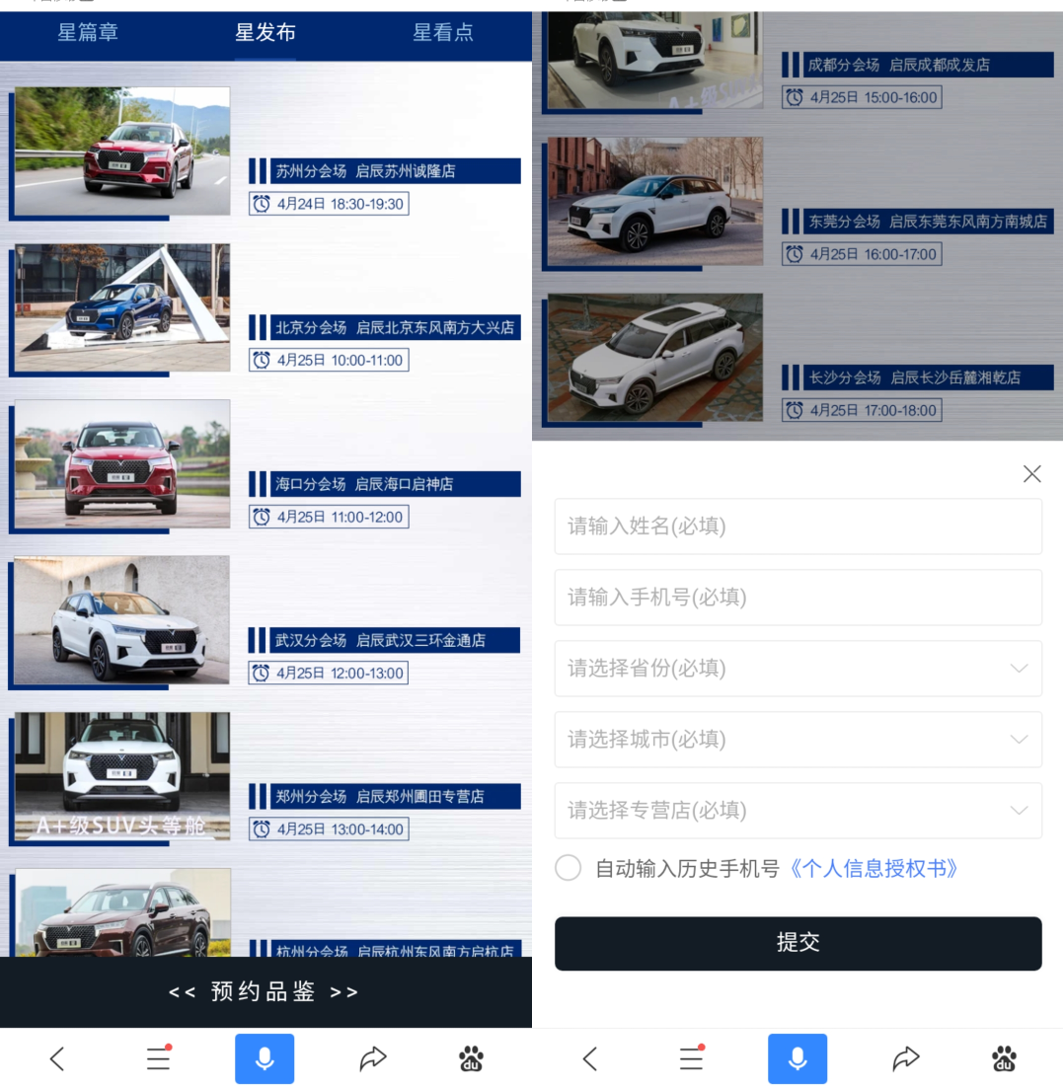
Task: Tap the 请输入手机号 phone field
Action: point(798,597)
